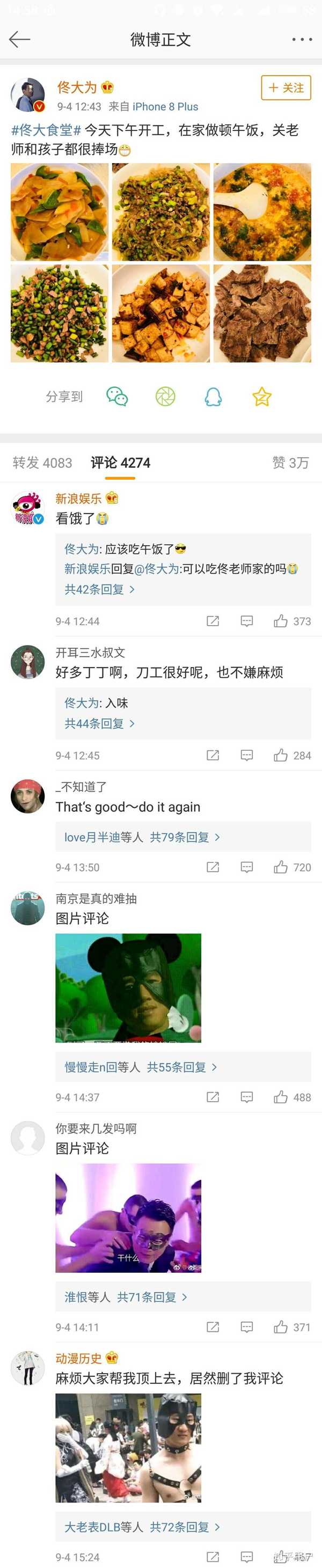This screenshot has width=322, height=1568.
Task: Share the post to WeChat Moments
Action: tap(165, 396)
